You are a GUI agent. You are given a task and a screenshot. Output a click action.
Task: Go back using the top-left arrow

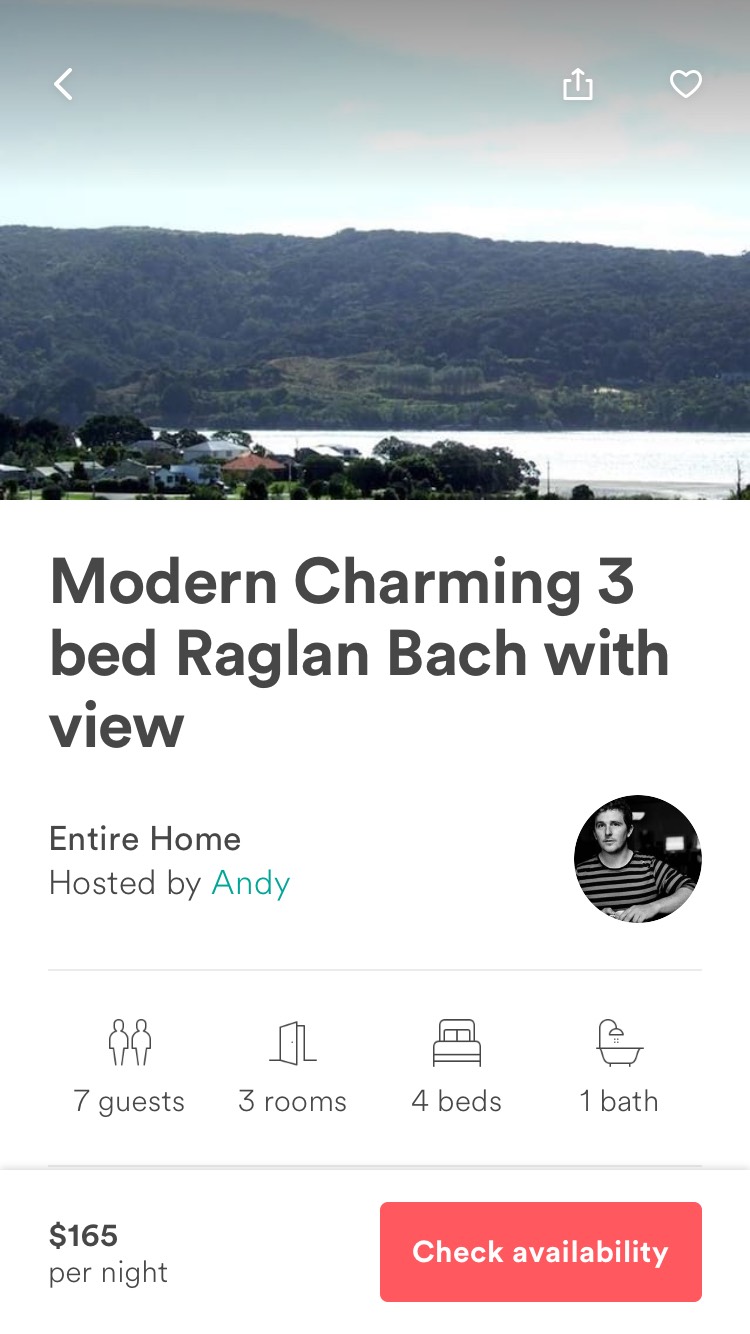click(x=63, y=84)
